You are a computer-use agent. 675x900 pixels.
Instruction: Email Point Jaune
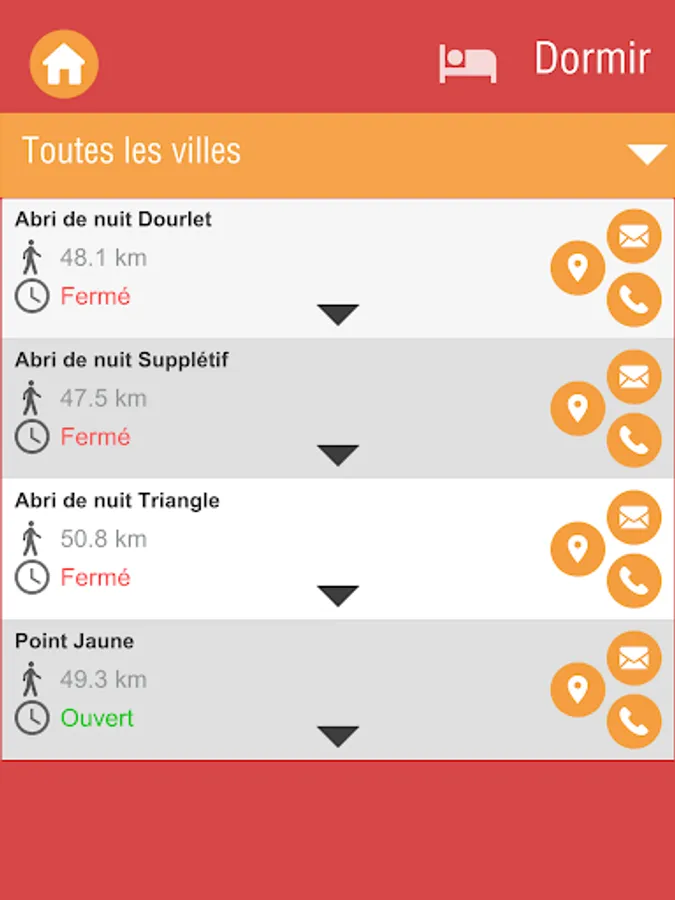click(634, 659)
